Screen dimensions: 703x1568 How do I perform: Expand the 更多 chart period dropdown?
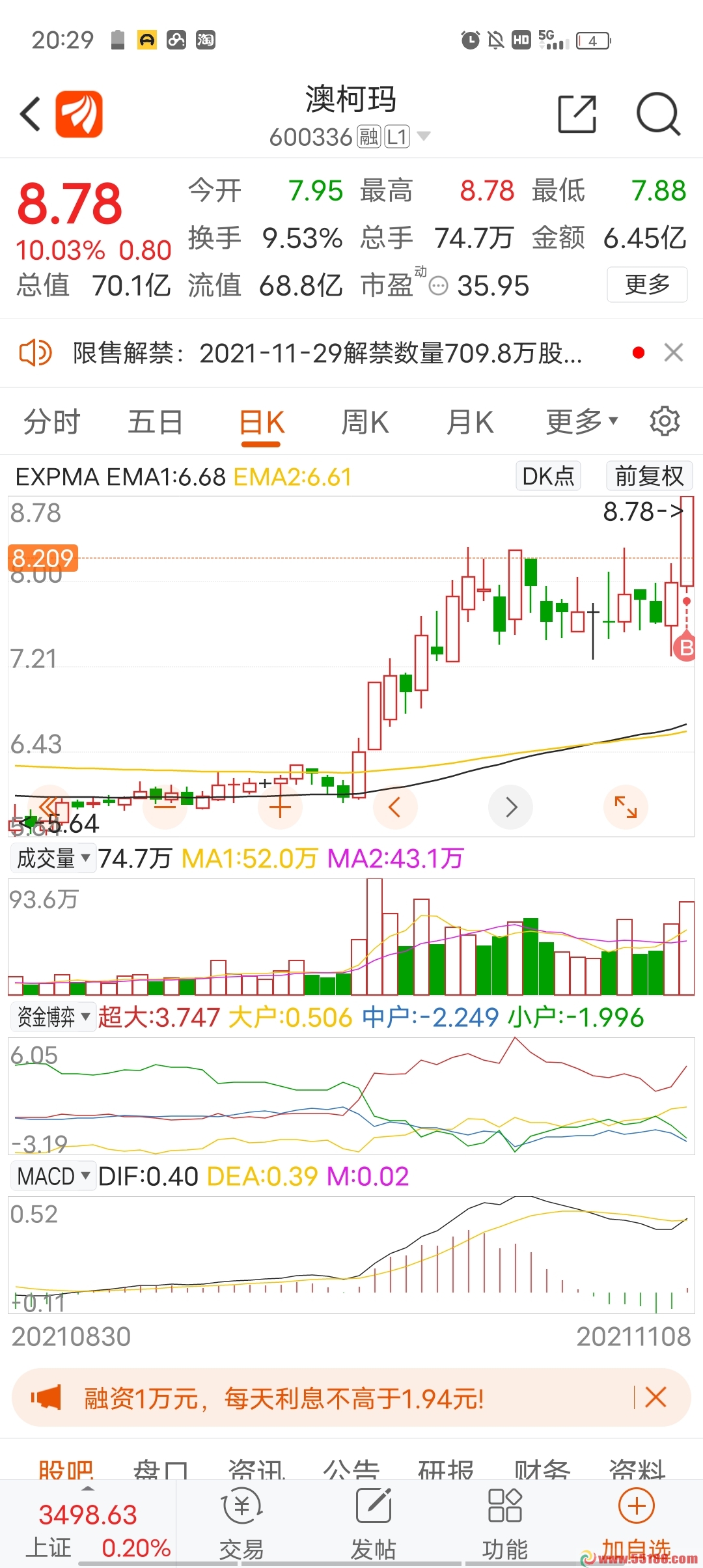coord(581,422)
